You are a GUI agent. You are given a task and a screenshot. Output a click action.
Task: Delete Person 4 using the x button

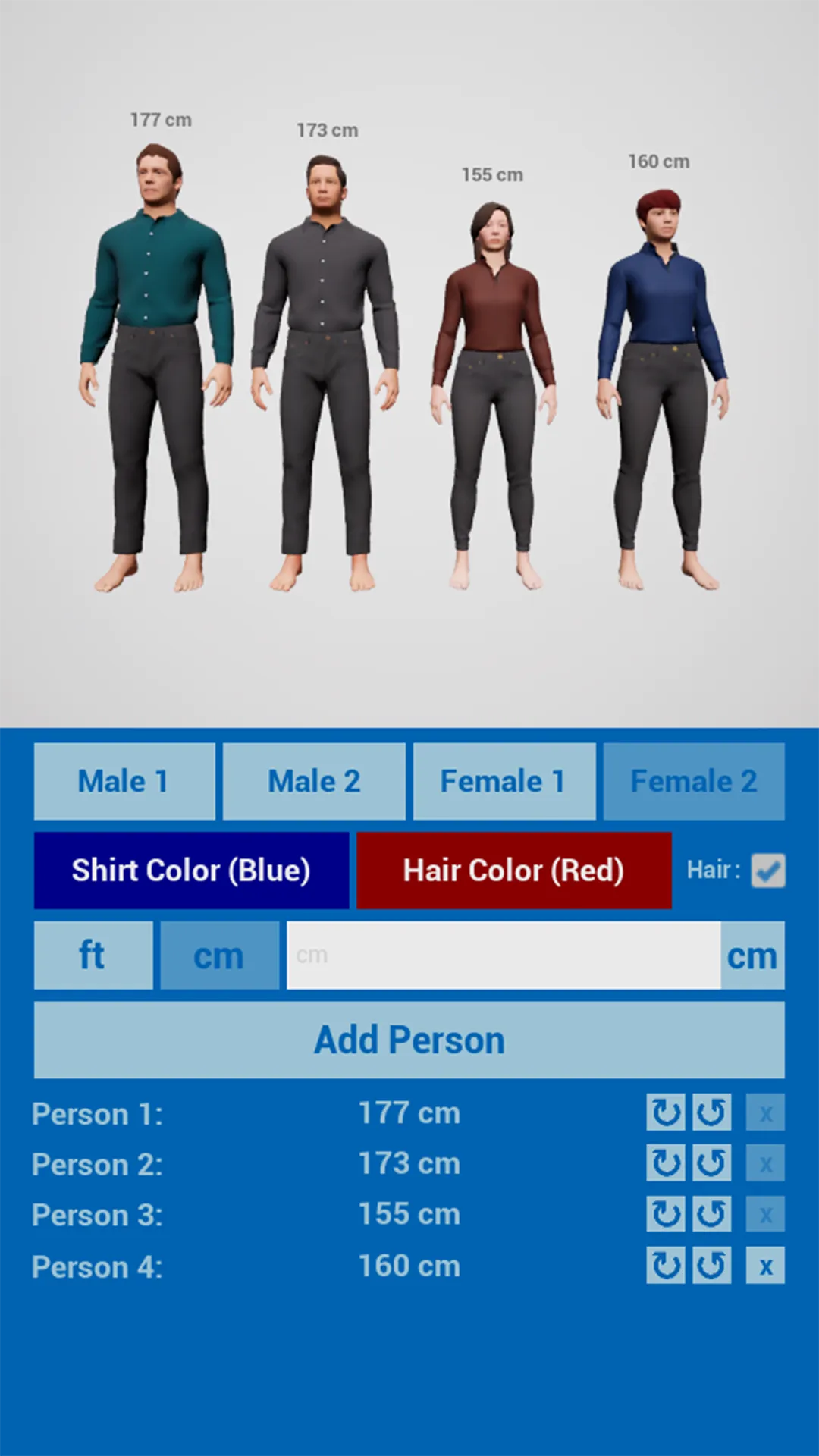(x=765, y=1265)
